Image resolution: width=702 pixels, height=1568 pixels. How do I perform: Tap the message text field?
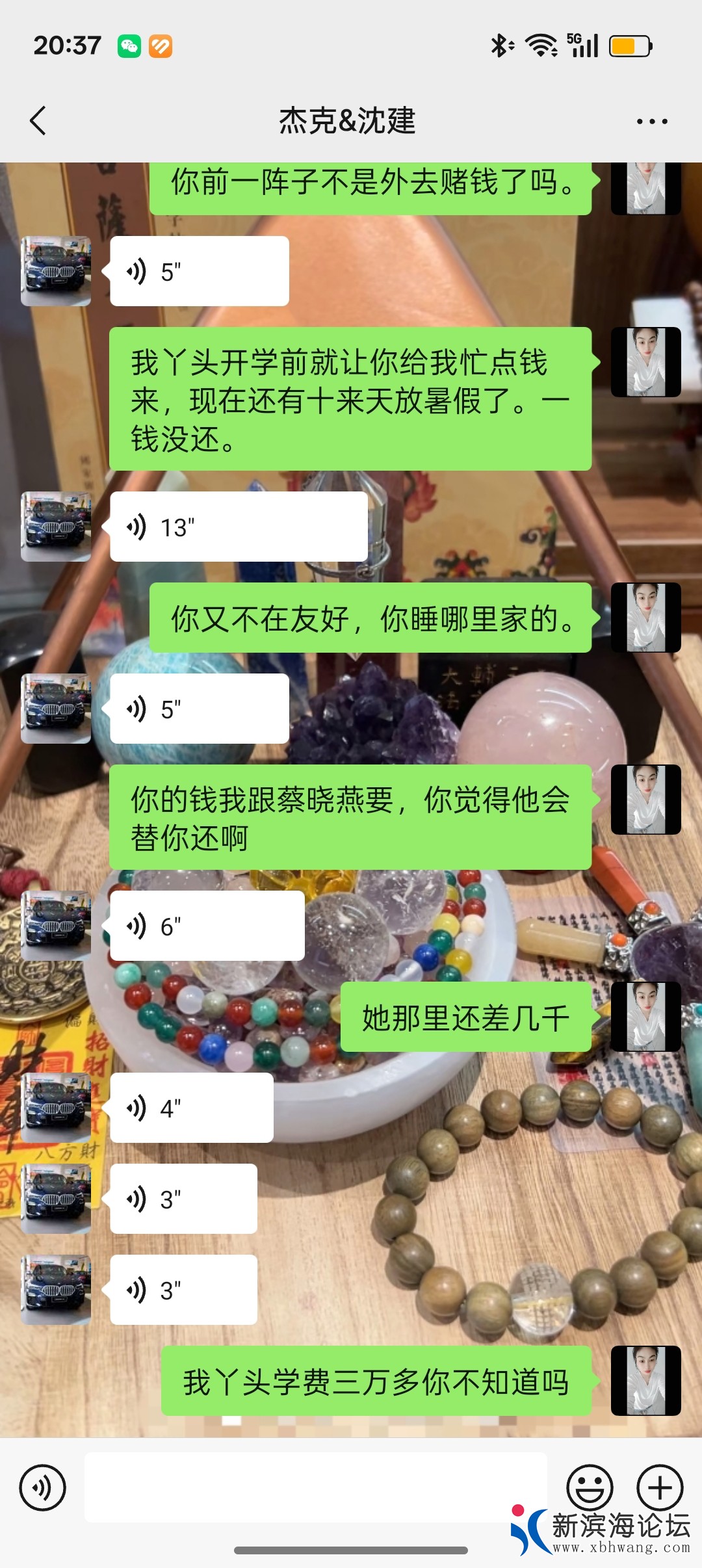tap(315, 1487)
